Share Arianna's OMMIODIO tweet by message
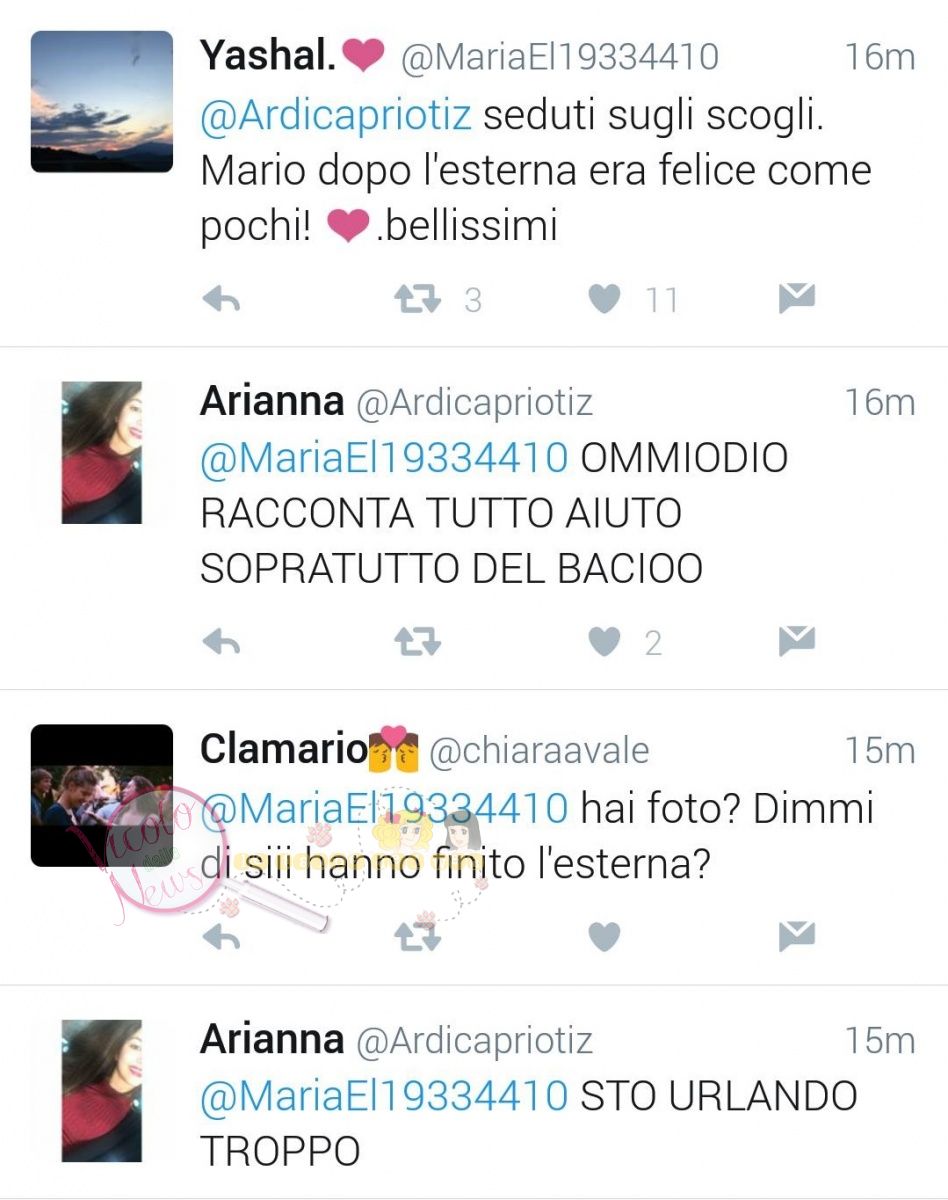Image resolution: width=948 pixels, height=1200 pixels. [x=797, y=640]
